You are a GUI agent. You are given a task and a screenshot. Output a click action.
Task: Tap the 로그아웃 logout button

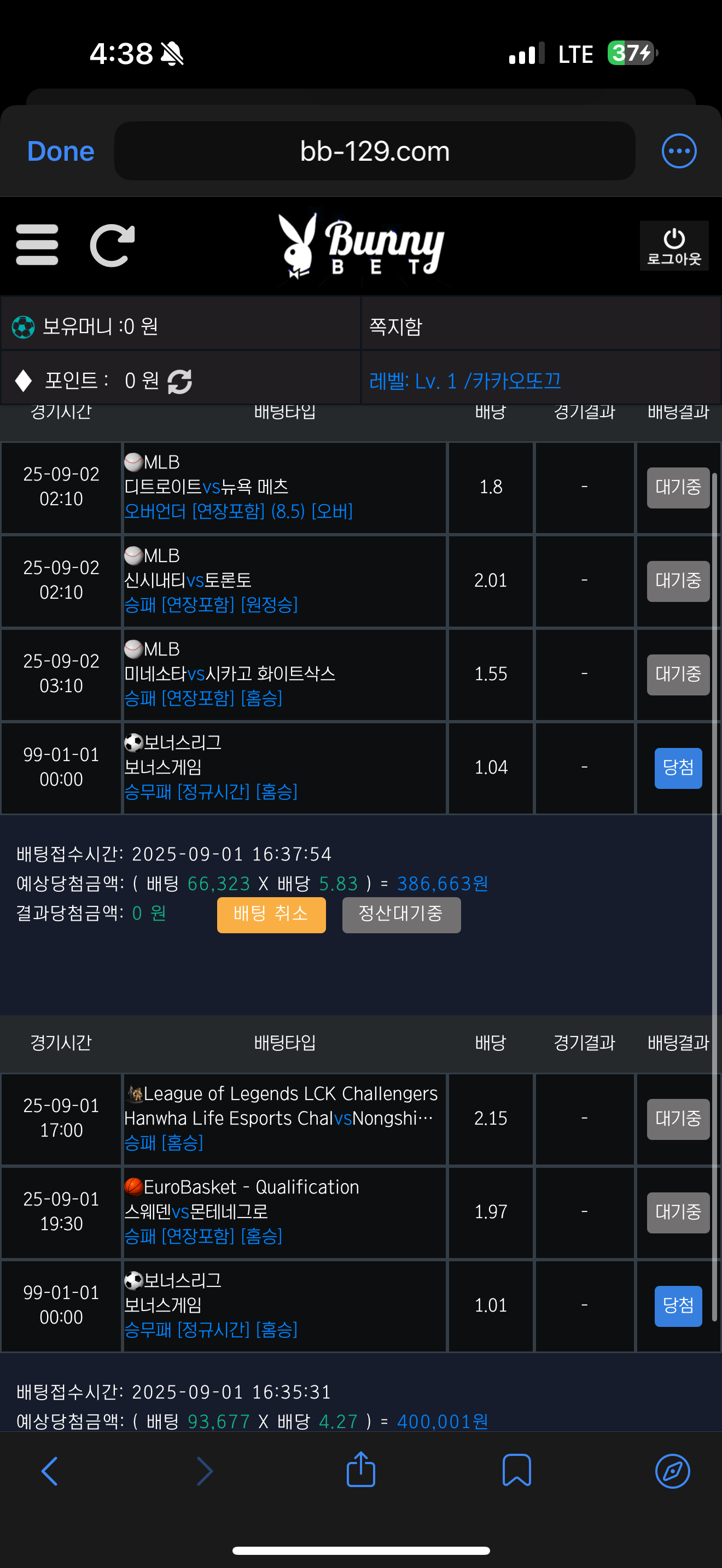click(673, 246)
